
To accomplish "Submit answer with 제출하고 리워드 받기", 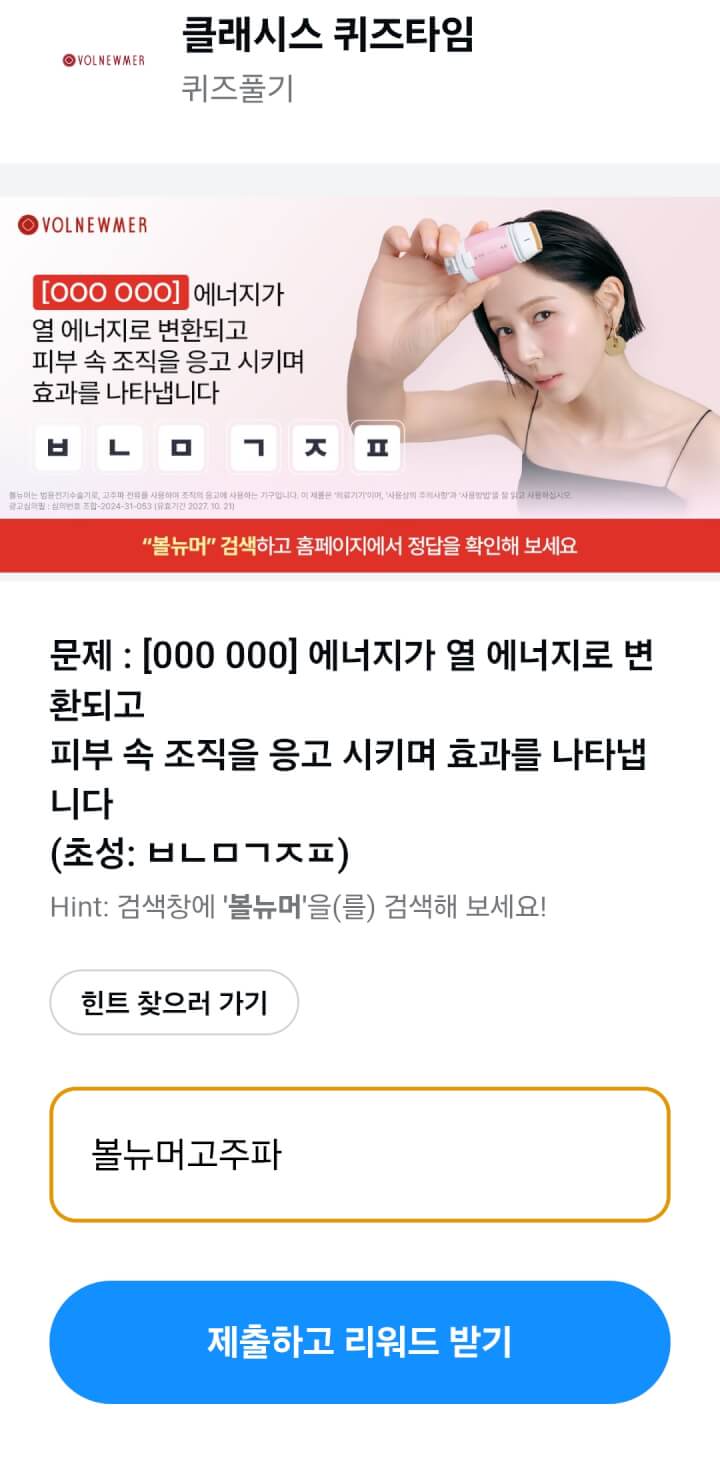I will point(360,1342).
